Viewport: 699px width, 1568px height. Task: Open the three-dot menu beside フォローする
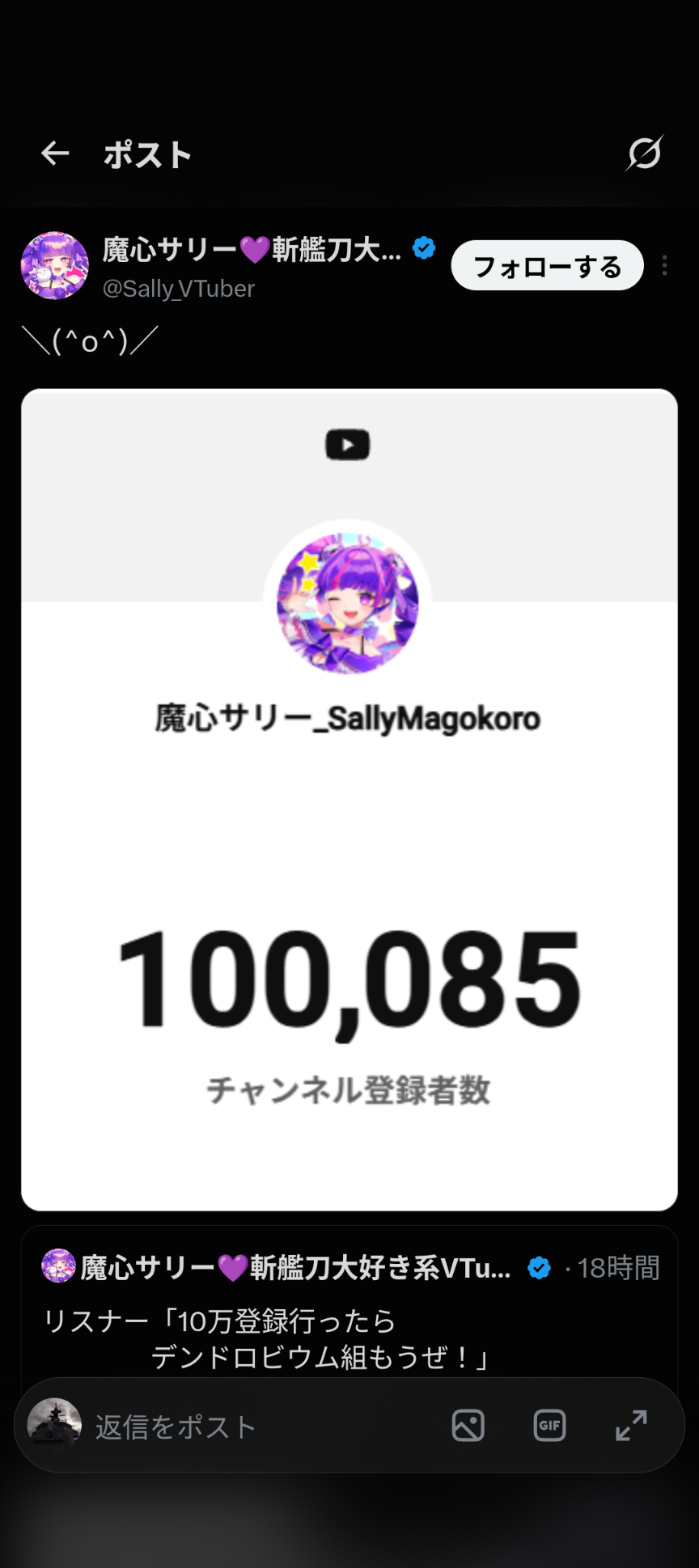click(x=664, y=265)
